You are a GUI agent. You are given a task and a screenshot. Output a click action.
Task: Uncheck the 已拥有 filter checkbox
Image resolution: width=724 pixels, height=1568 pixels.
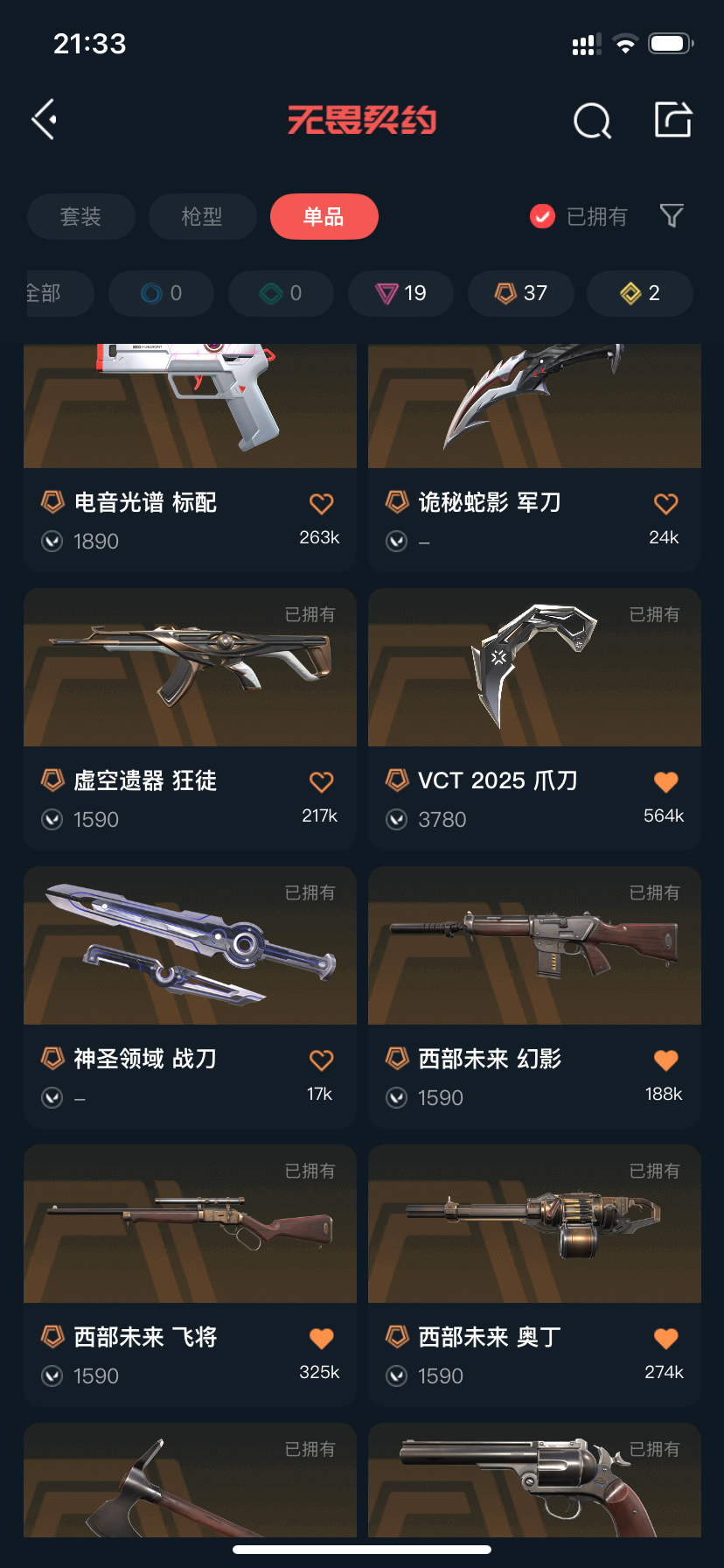(543, 216)
